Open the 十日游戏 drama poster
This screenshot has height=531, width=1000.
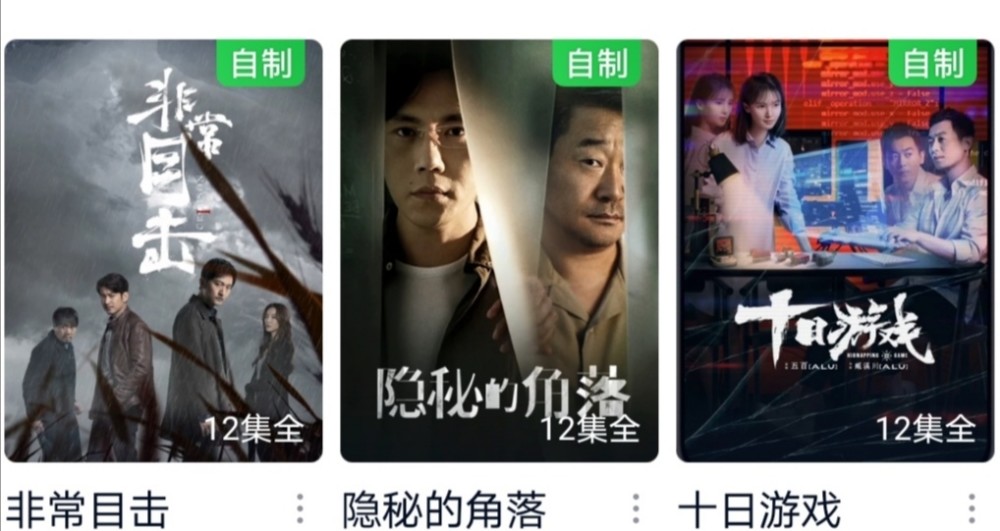tap(835, 250)
